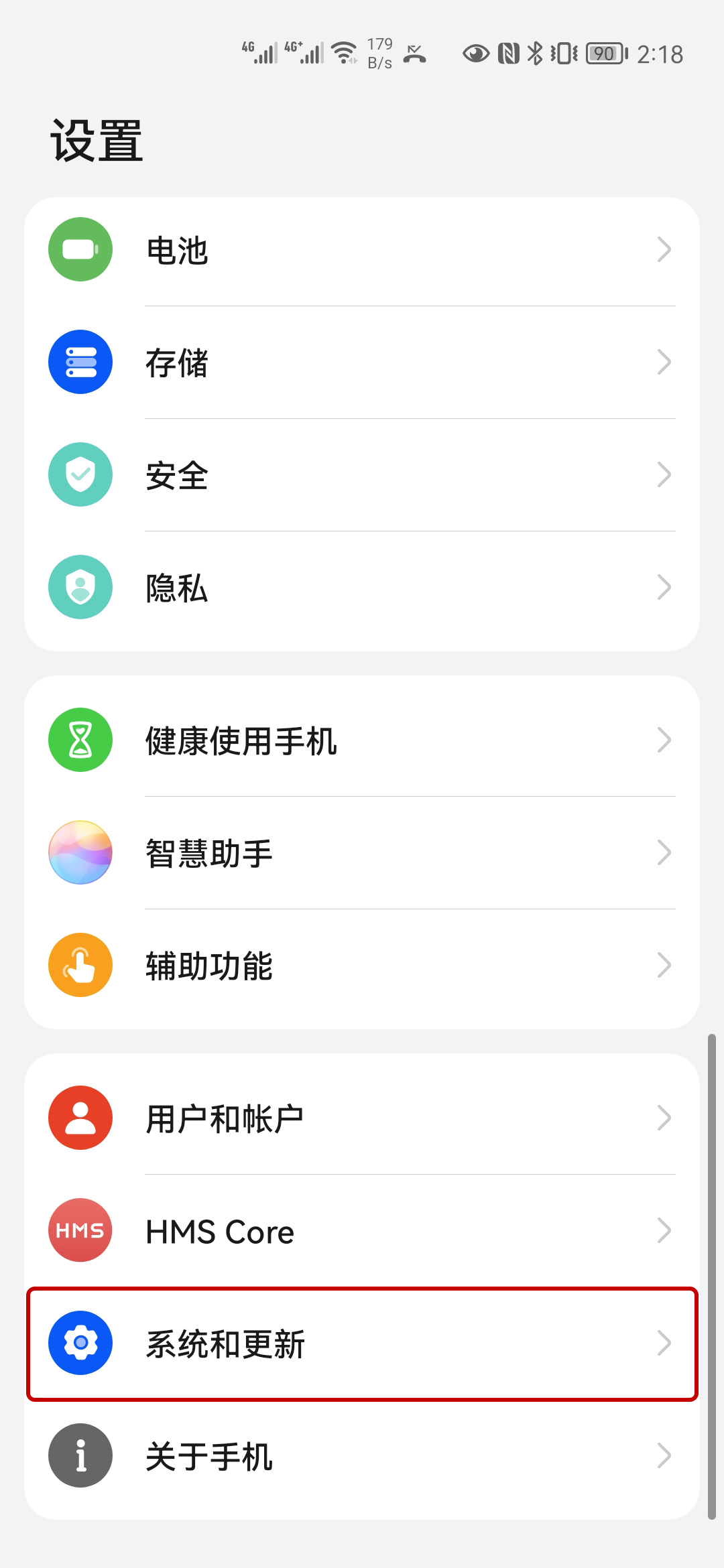The width and height of the screenshot is (724, 1568).
Task: Open 辅助功能 accessibility features
Action: [362, 966]
